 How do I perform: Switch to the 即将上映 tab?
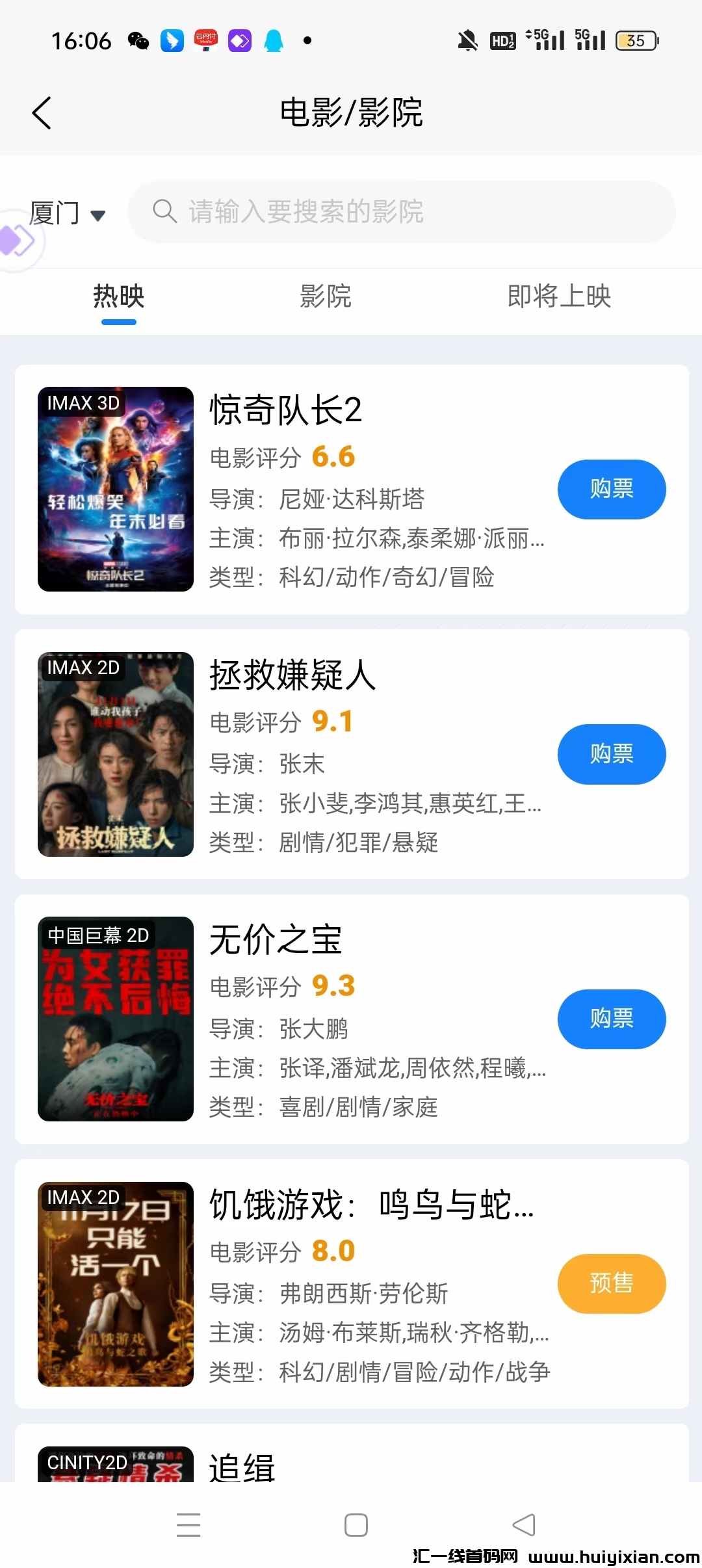[559, 296]
